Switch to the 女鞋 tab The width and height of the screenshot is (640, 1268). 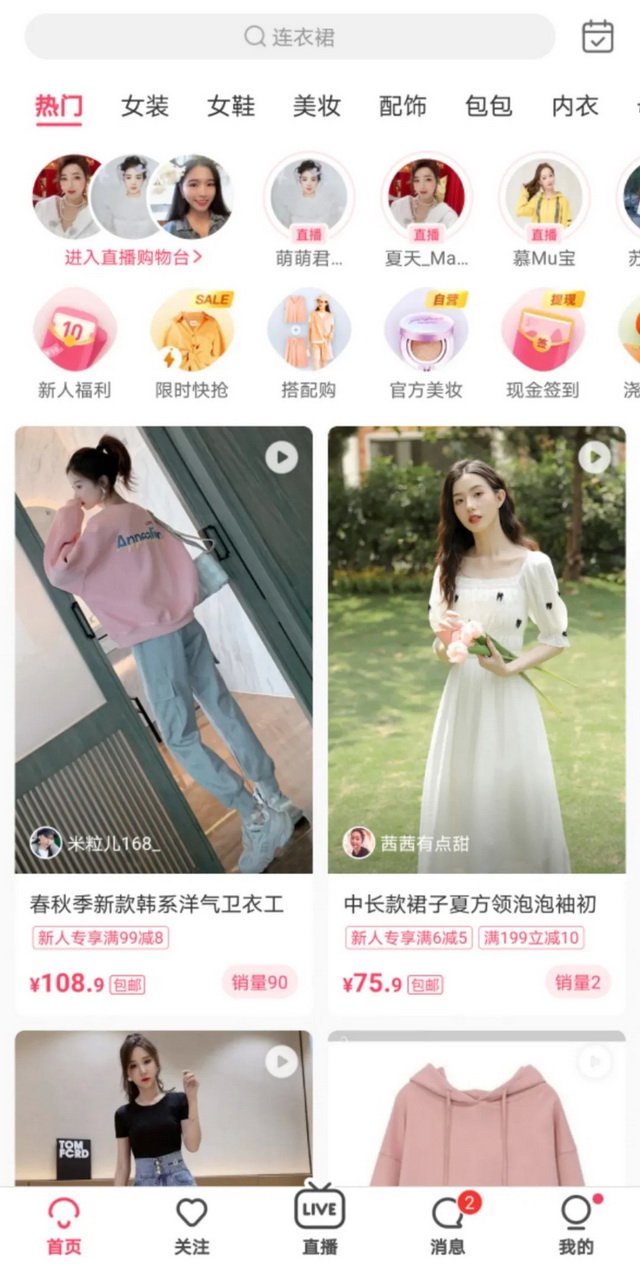231,106
